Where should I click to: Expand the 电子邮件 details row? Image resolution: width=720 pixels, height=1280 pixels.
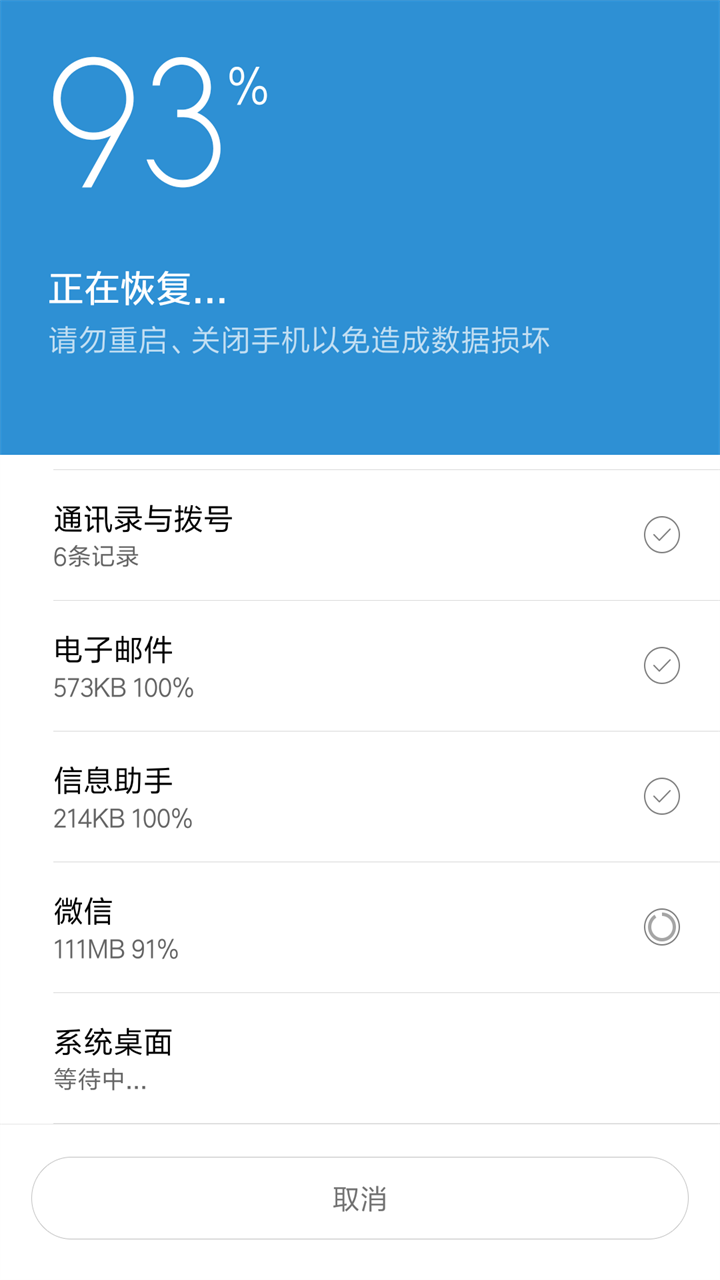360,665
